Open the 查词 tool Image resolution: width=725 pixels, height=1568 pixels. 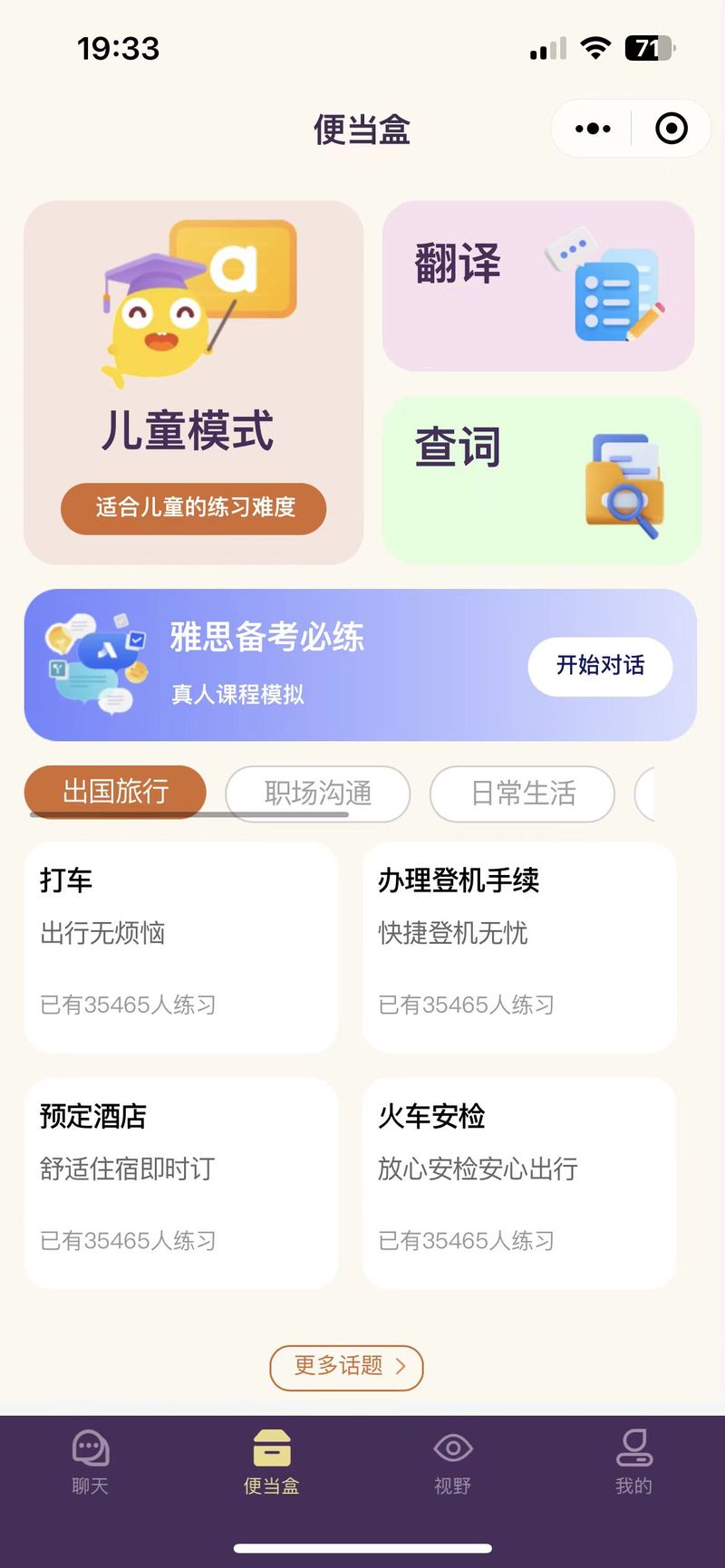[541, 480]
